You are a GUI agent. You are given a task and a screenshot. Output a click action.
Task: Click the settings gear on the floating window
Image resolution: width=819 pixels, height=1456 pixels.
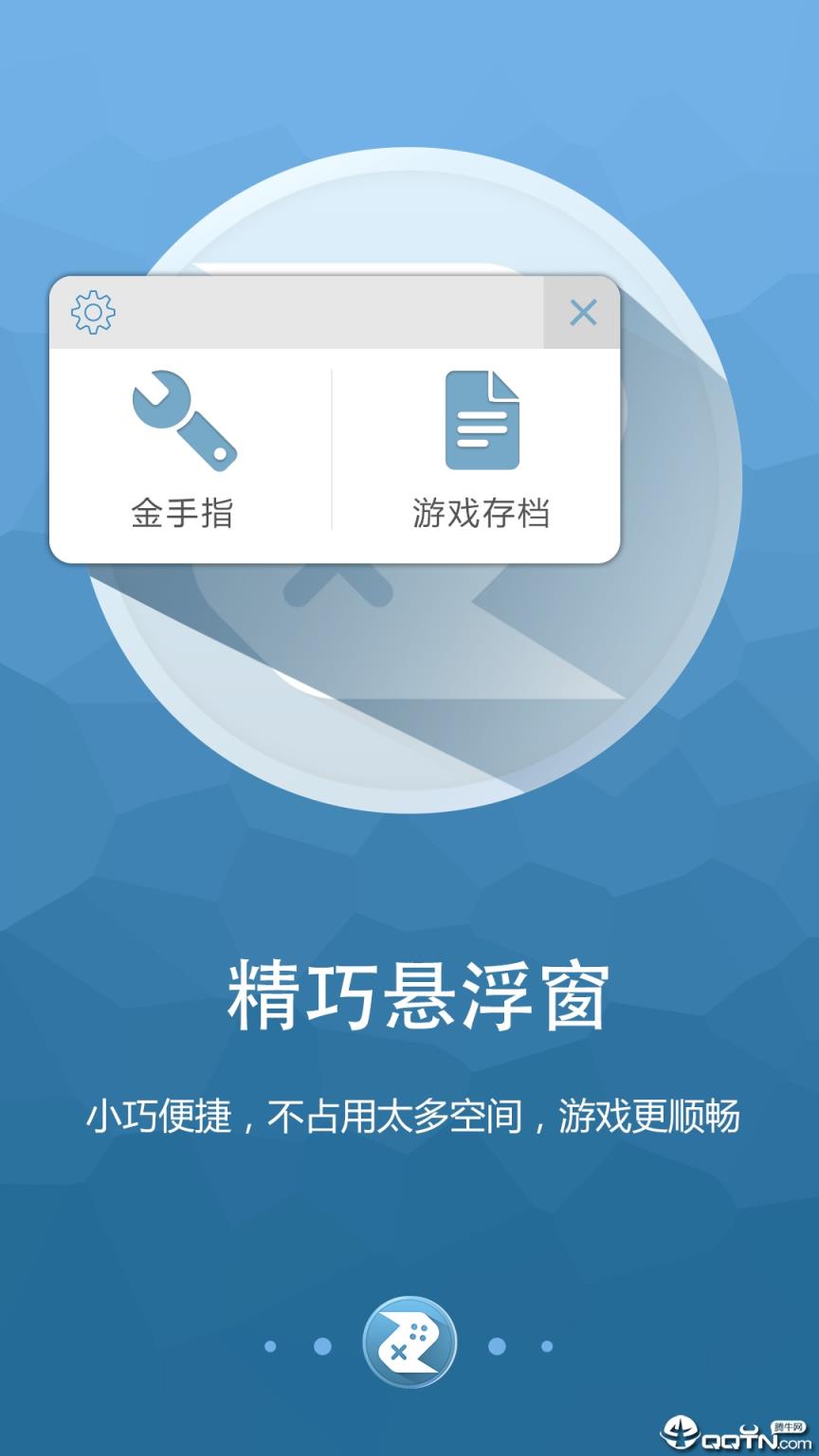point(92,311)
